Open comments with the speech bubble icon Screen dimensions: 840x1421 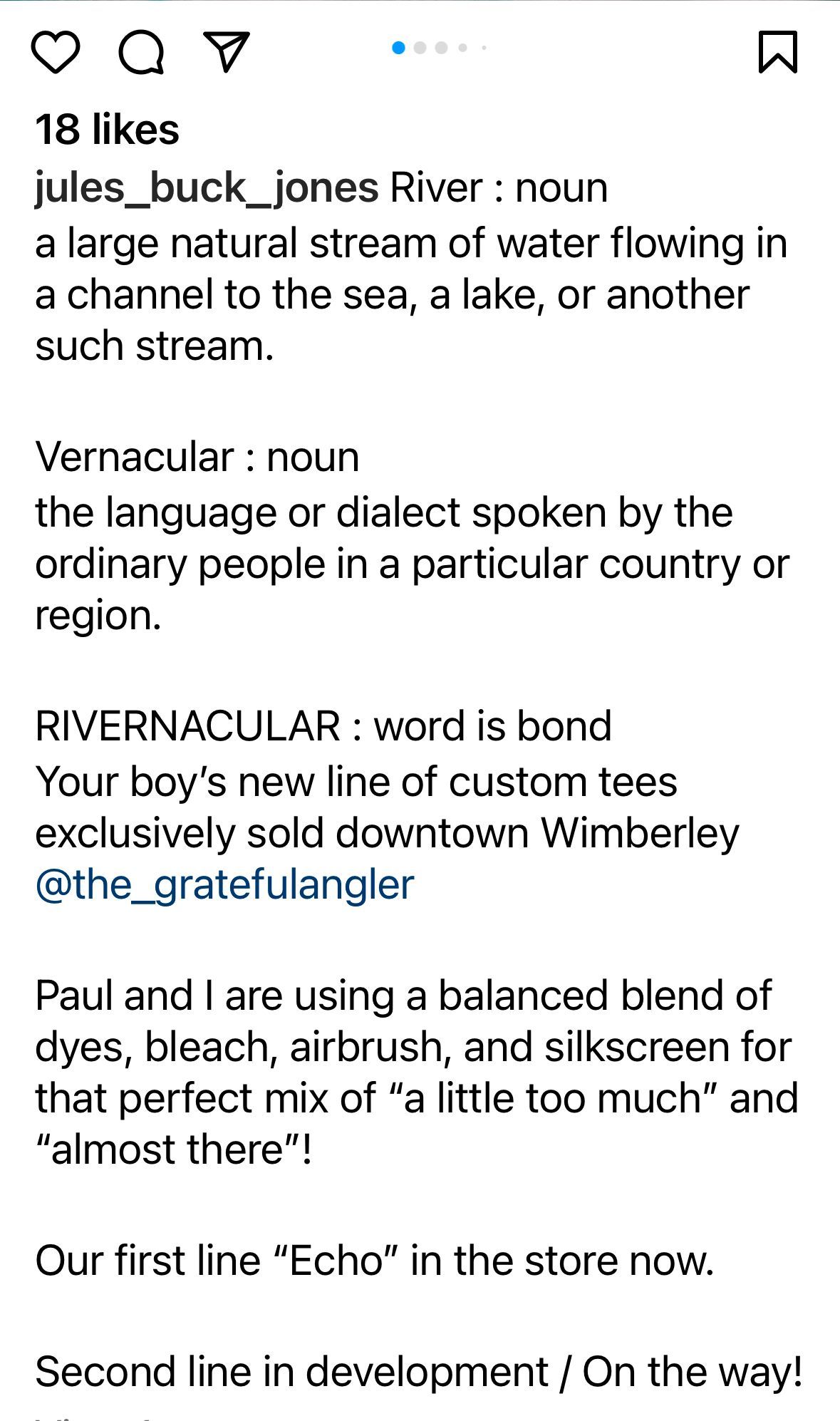(x=141, y=52)
